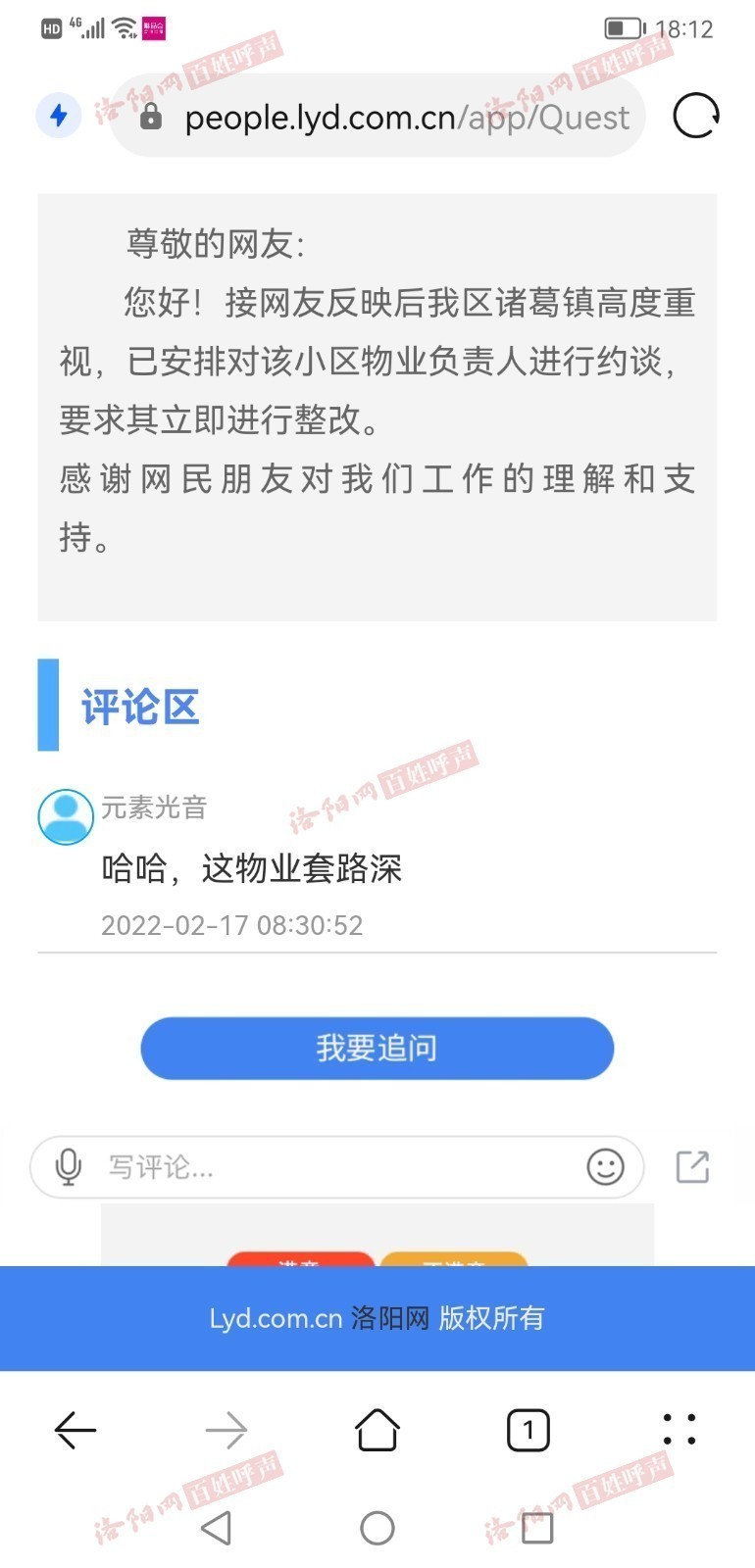
Task: Open the browser's four-dot menu
Action: 679,1430
